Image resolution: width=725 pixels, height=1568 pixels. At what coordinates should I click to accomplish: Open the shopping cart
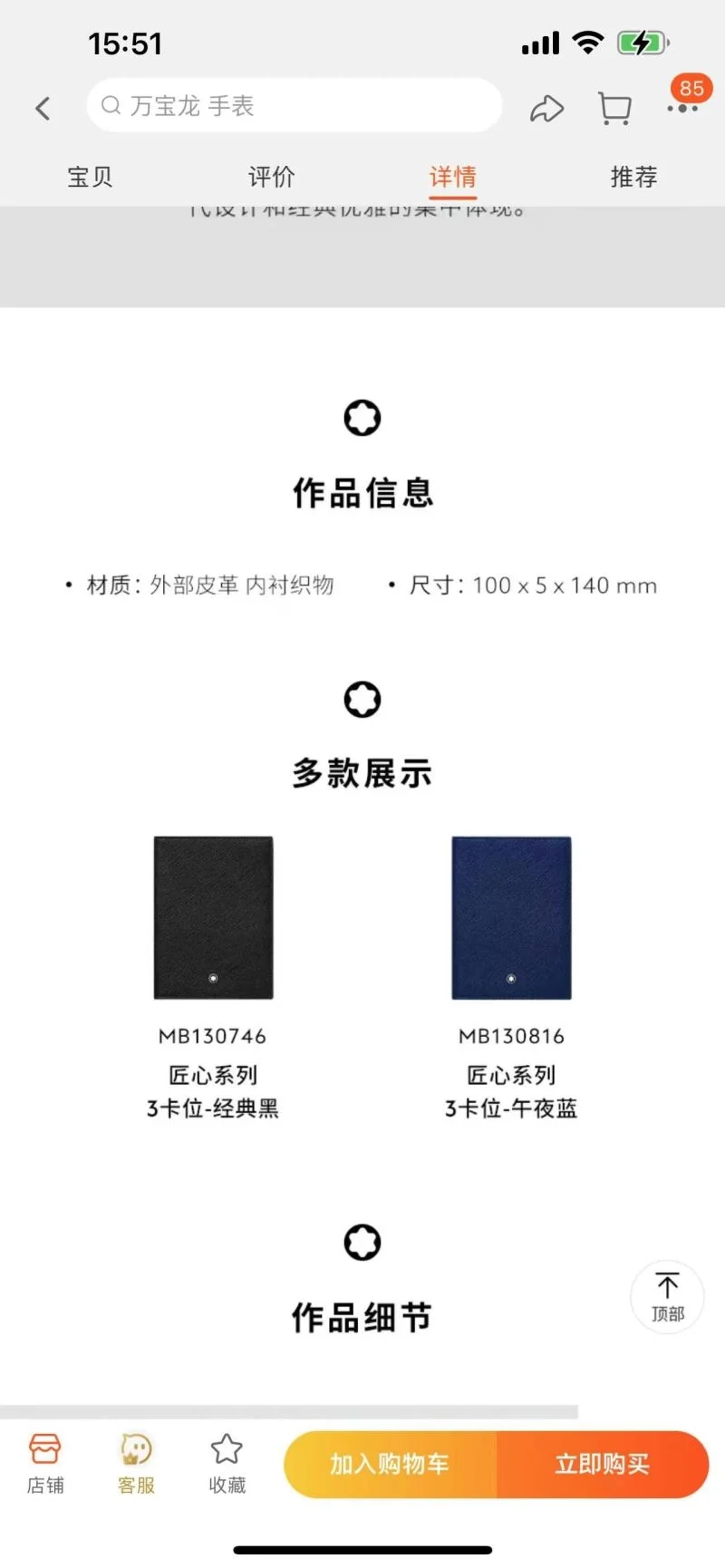tap(614, 109)
